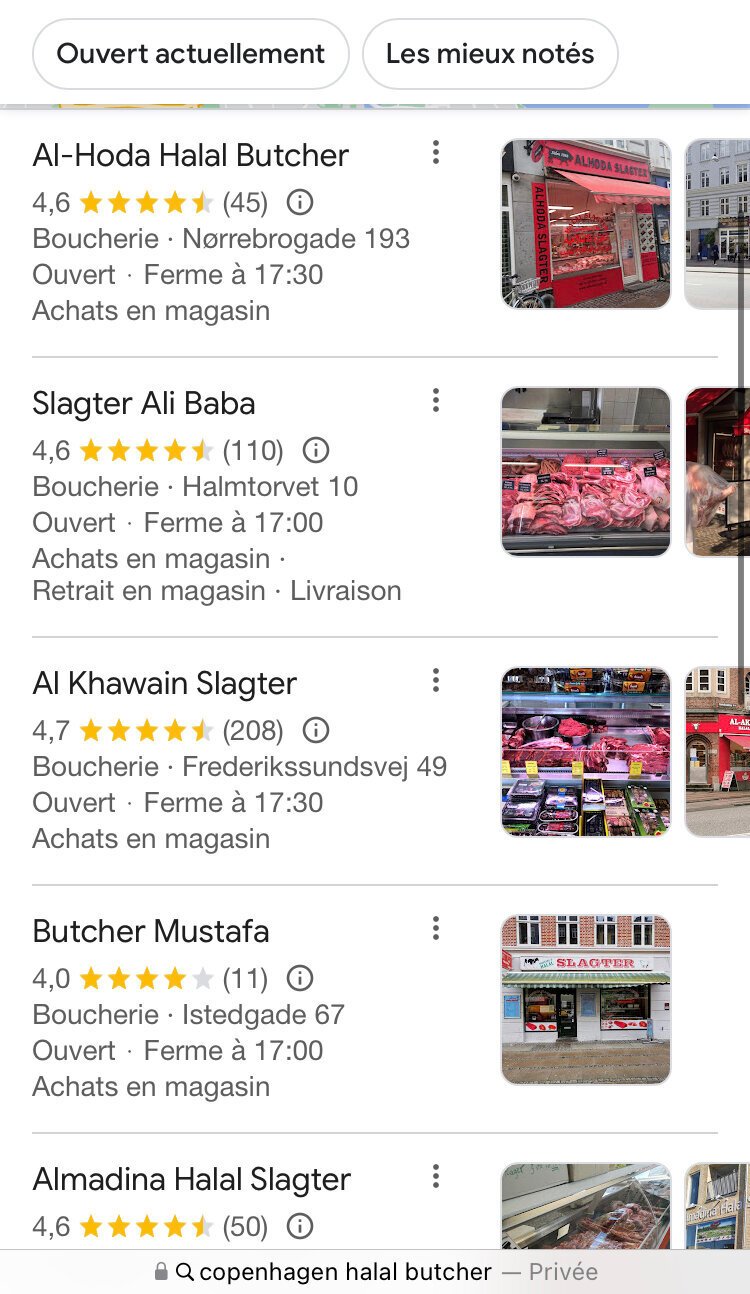Open Almadina Halal Slagter listing
750x1294 pixels.
tap(192, 1180)
